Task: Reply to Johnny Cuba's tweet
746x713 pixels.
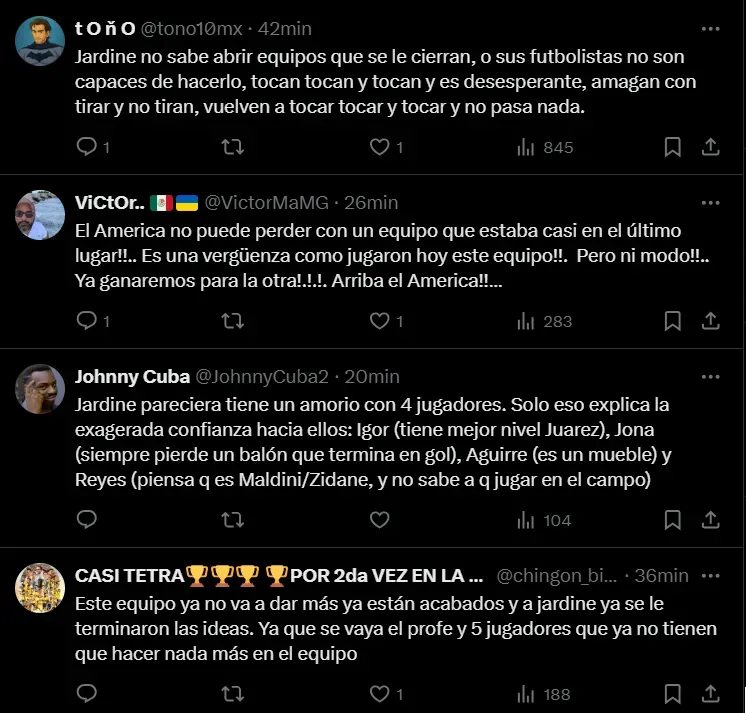Action: tap(87, 520)
